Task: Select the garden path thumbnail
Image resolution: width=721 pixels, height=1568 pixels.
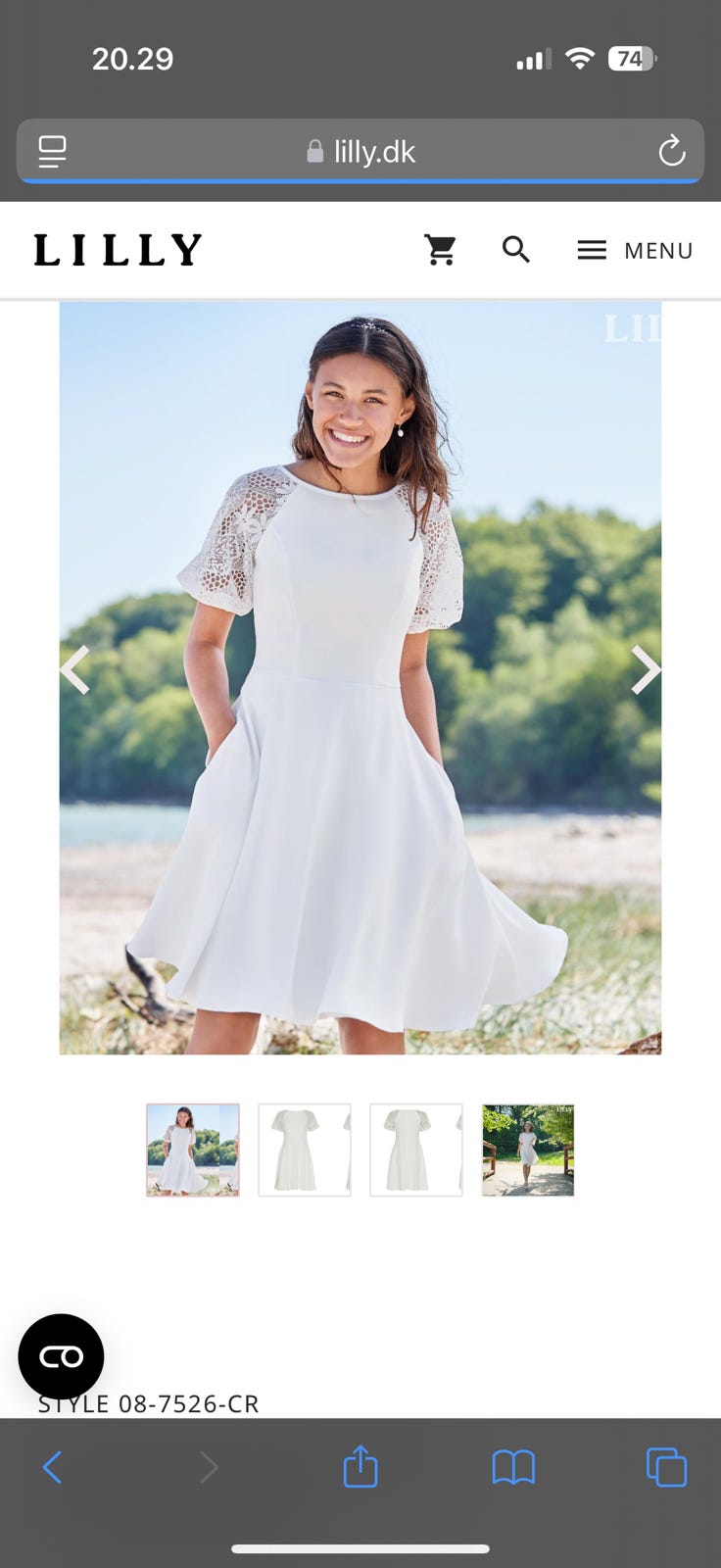Action: coord(528,1150)
